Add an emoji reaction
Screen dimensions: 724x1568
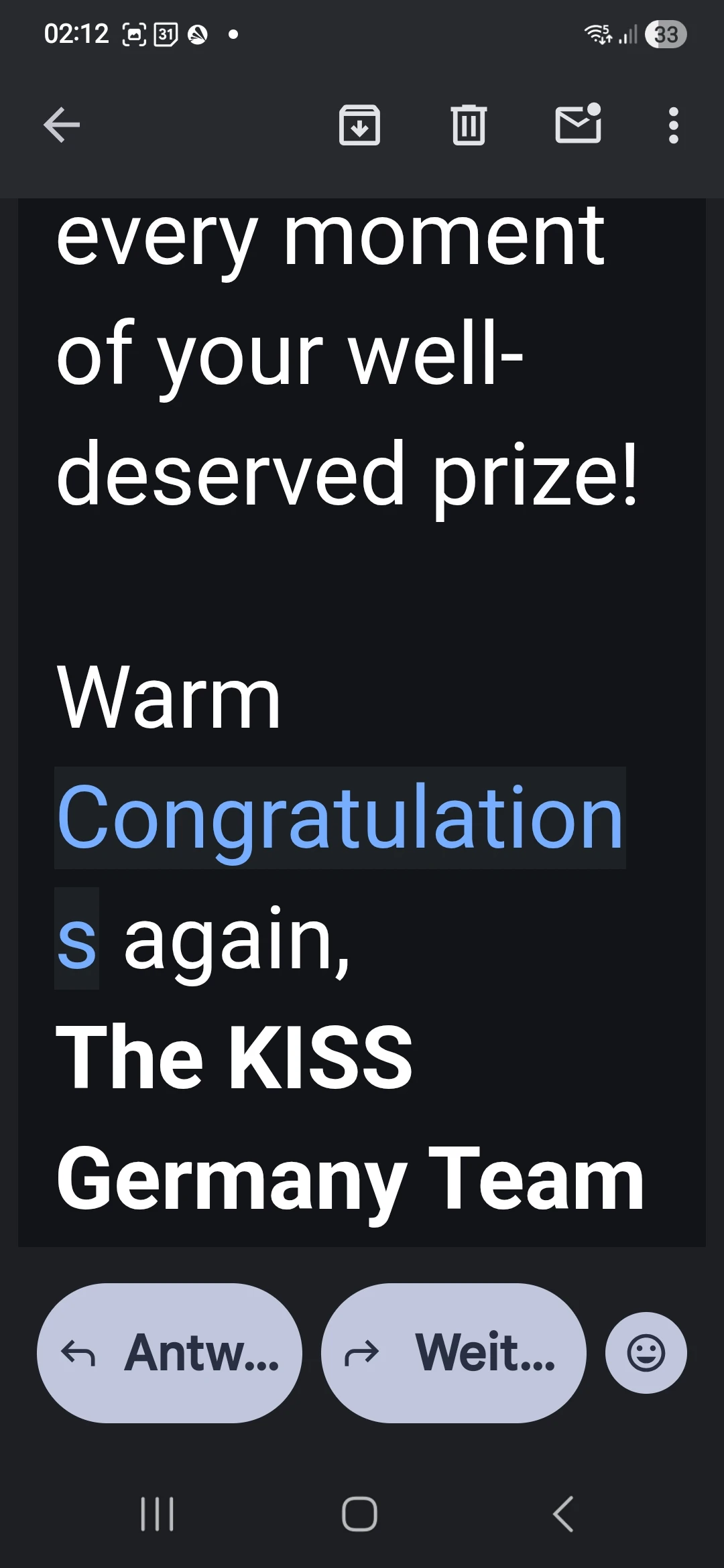(646, 1353)
